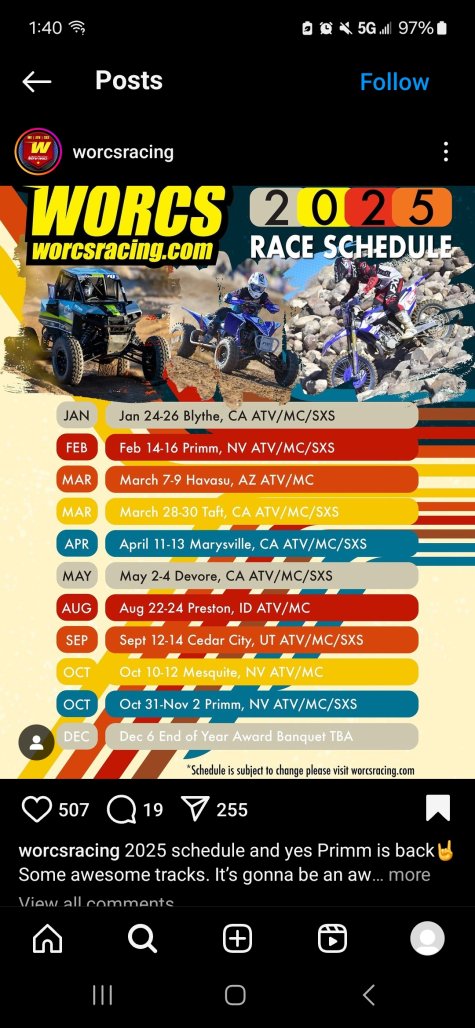Follow the worcsracing account

(394, 82)
